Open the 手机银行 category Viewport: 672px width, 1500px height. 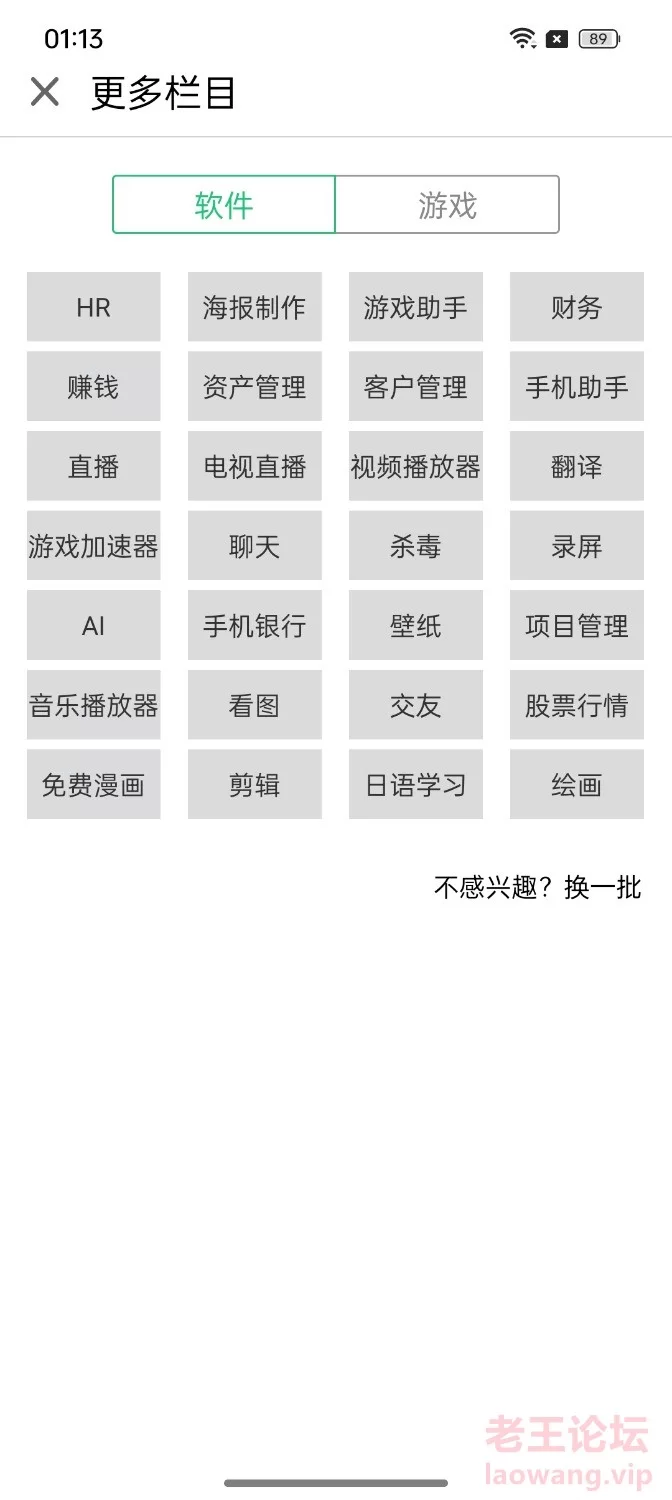(254, 626)
